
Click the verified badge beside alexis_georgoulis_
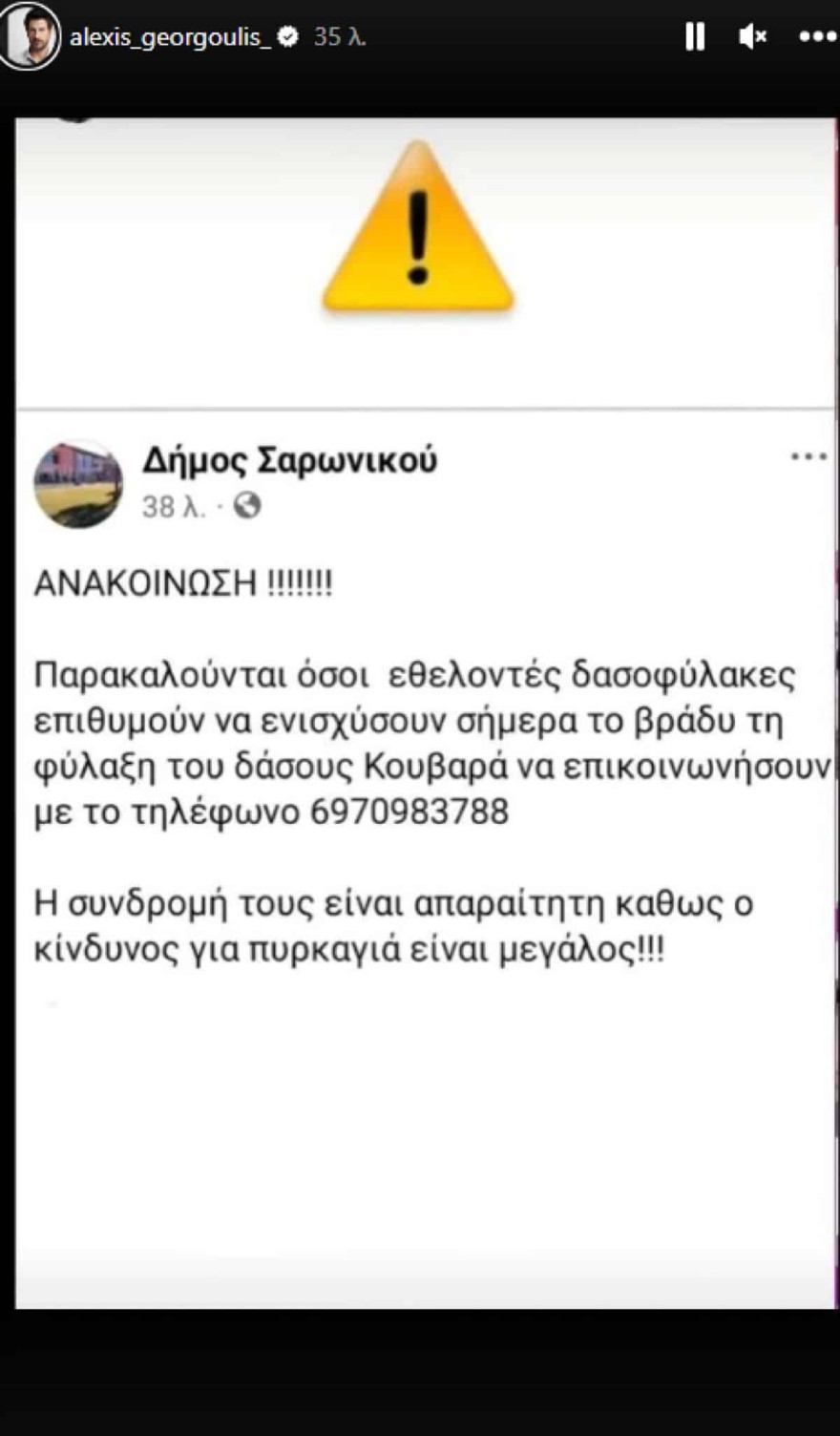click(x=285, y=36)
